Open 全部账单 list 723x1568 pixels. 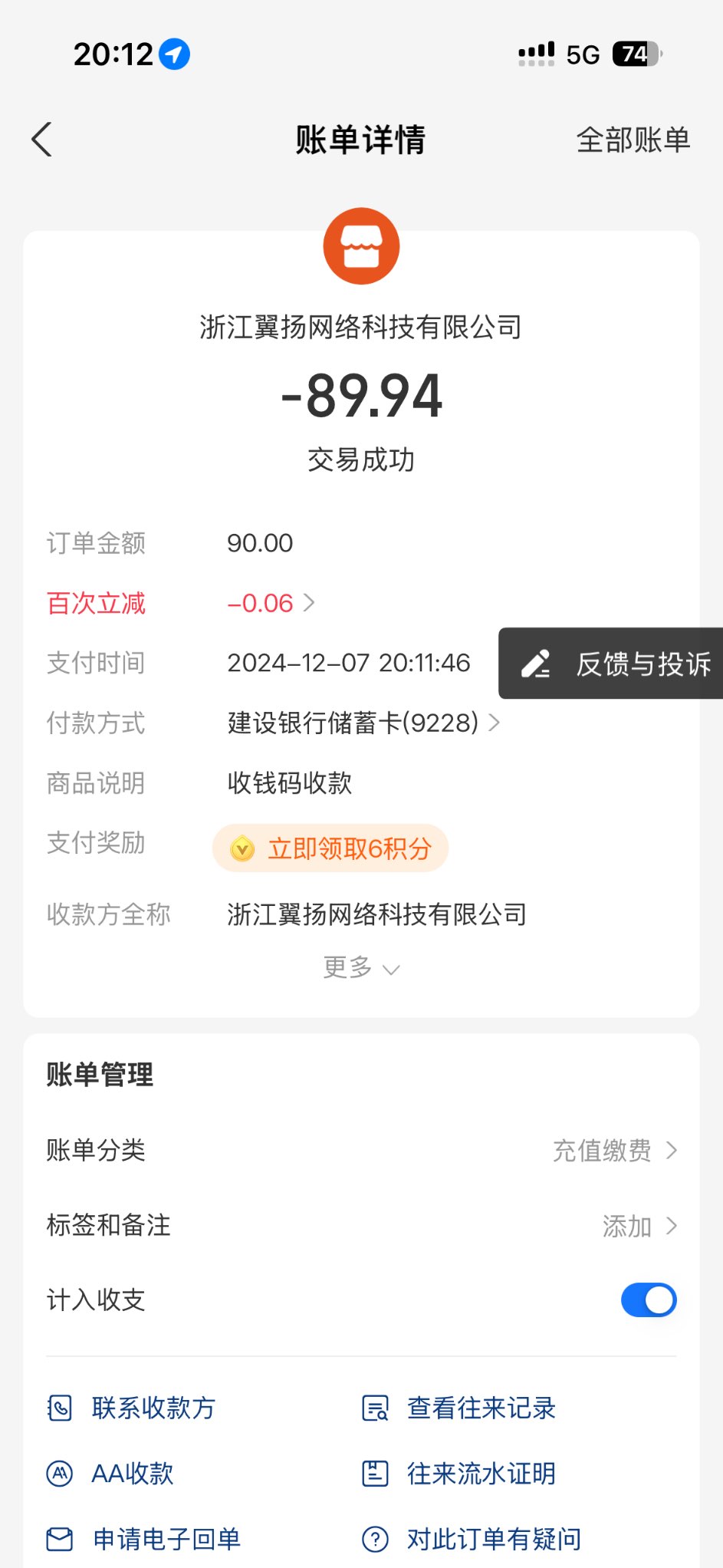(633, 140)
